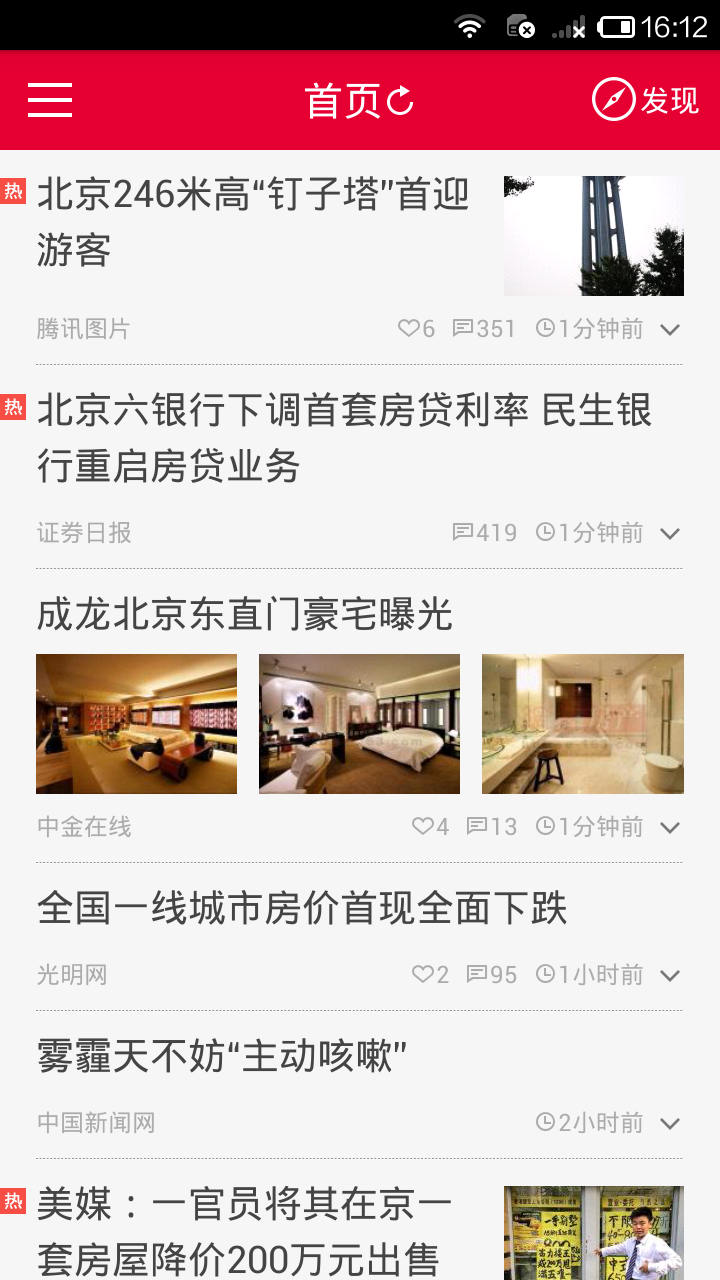The width and height of the screenshot is (720, 1280).
Task: View the 419 comments on 证券日报 article
Action: pos(485,533)
